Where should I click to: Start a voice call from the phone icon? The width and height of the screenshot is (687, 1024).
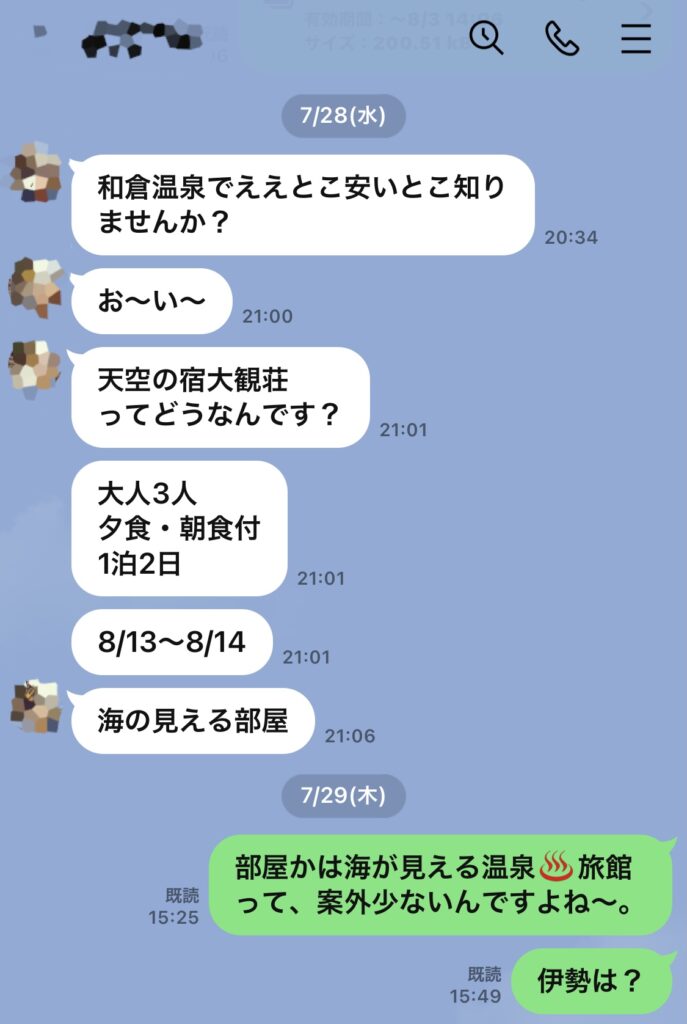pyautogui.click(x=561, y=38)
